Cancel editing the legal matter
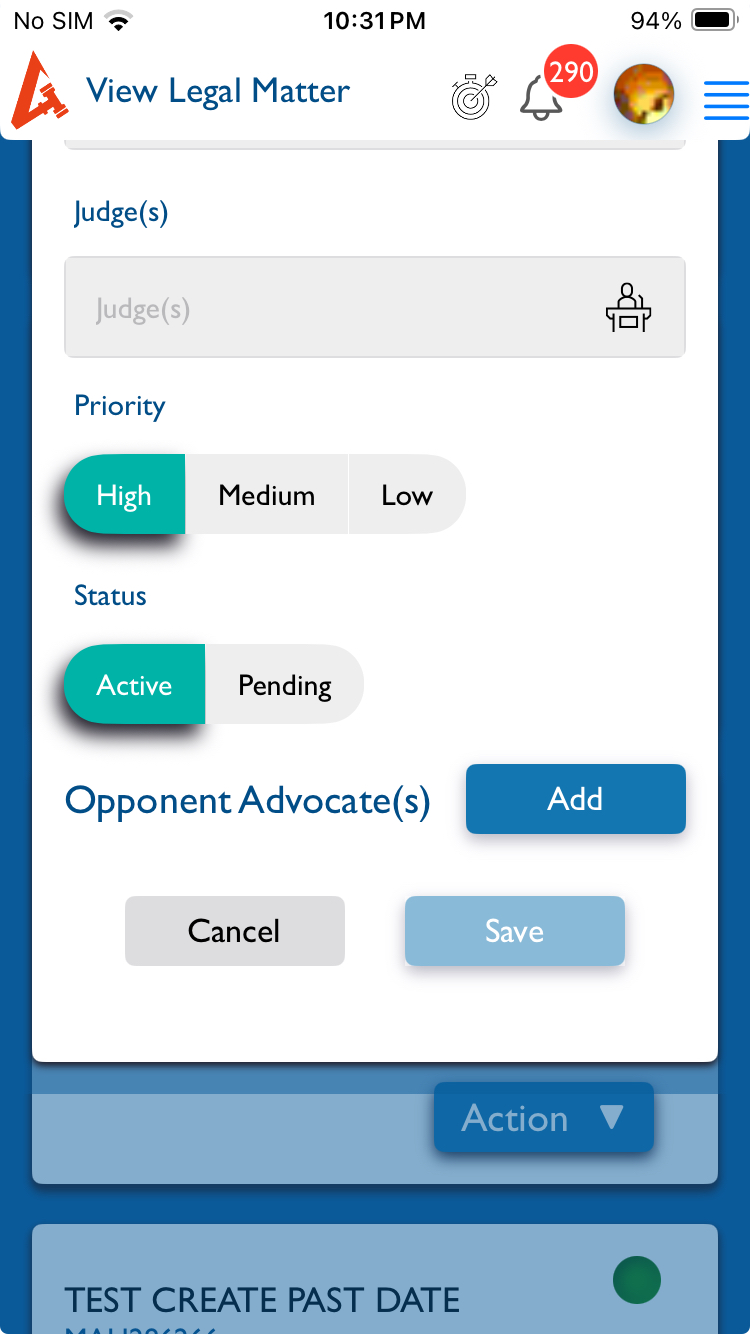This screenshot has width=750, height=1334. (x=234, y=931)
